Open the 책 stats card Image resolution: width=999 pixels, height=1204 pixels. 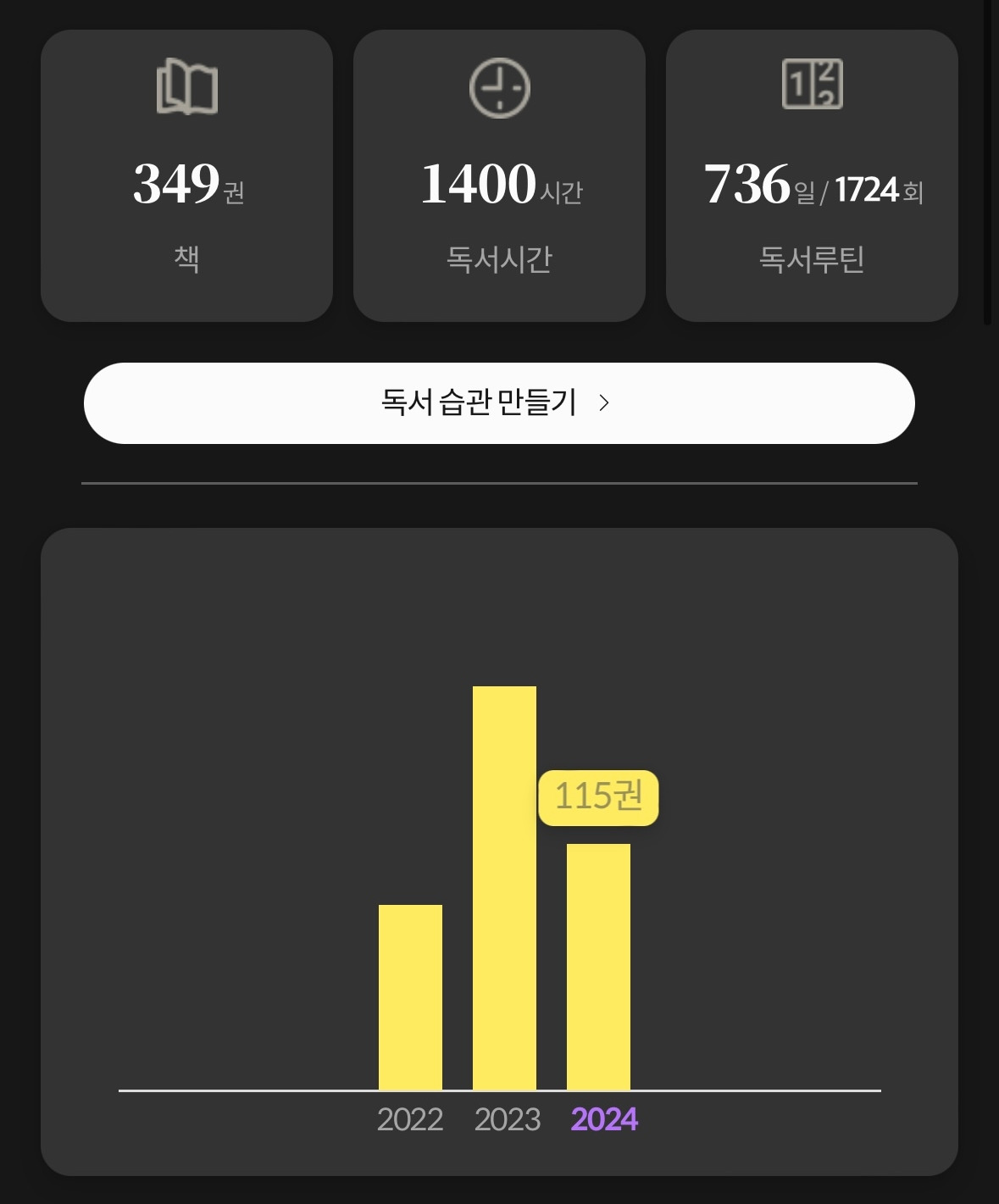[186, 175]
